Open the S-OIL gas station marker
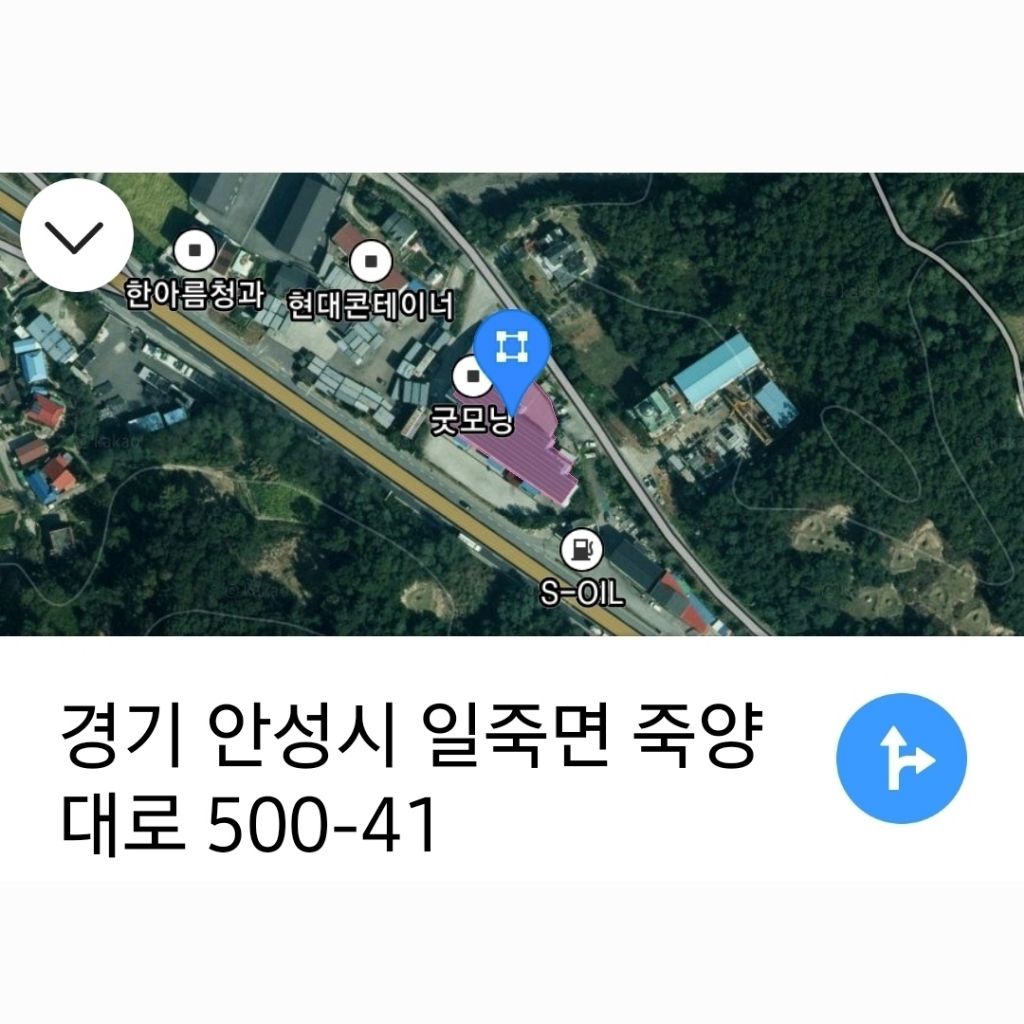Image resolution: width=1024 pixels, height=1024 pixels. point(581,548)
